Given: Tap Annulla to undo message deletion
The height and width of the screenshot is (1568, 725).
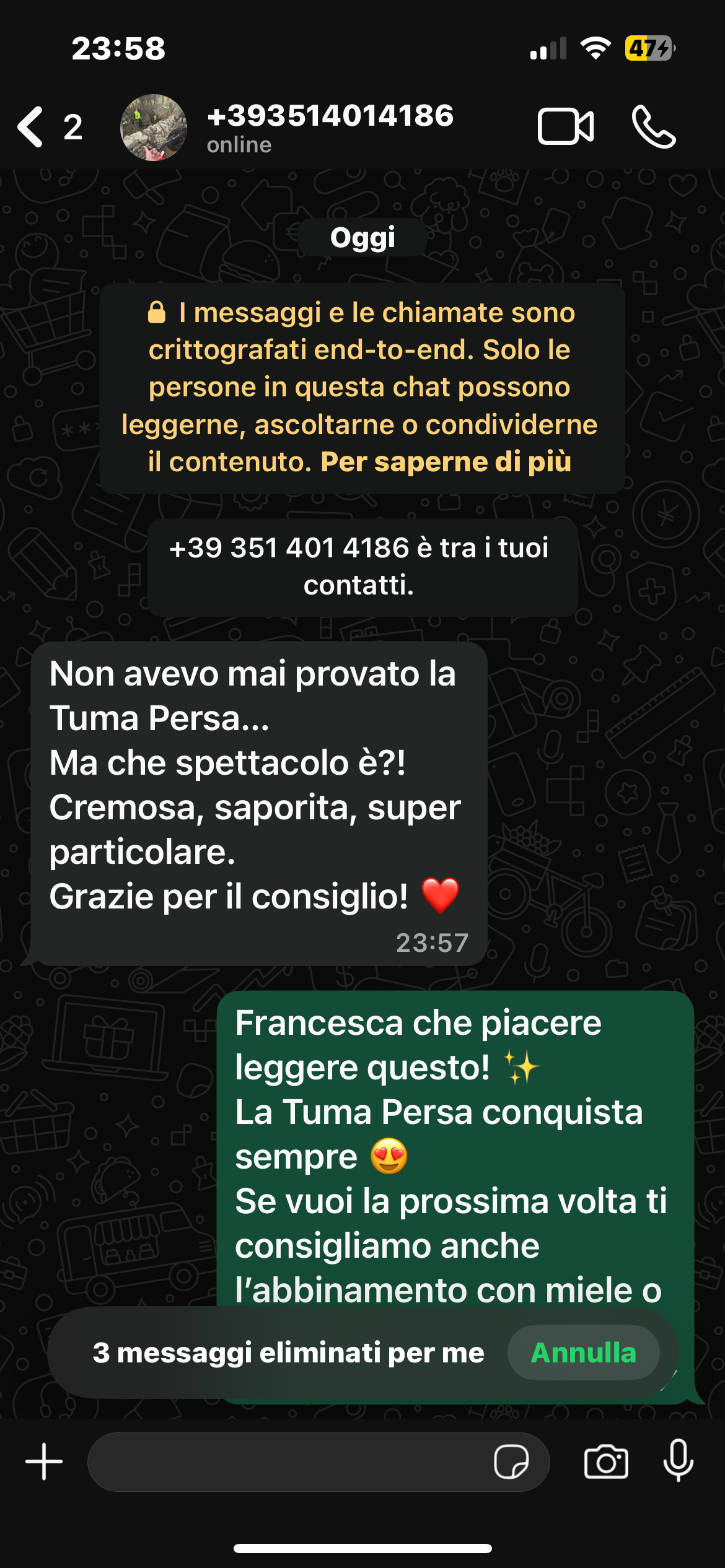Looking at the screenshot, I should pos(583,1353).
